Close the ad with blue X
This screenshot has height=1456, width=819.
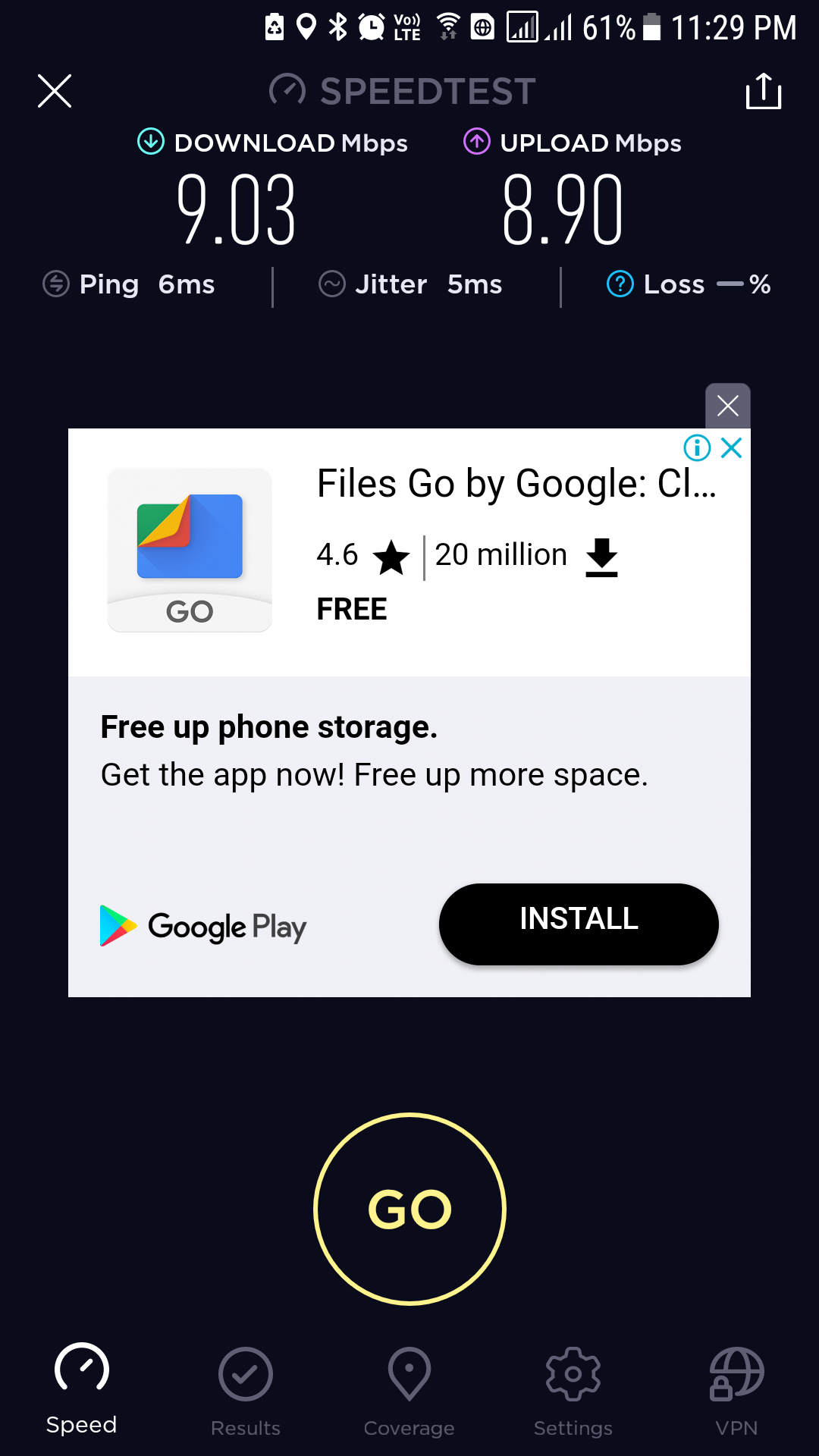[732, 448]
